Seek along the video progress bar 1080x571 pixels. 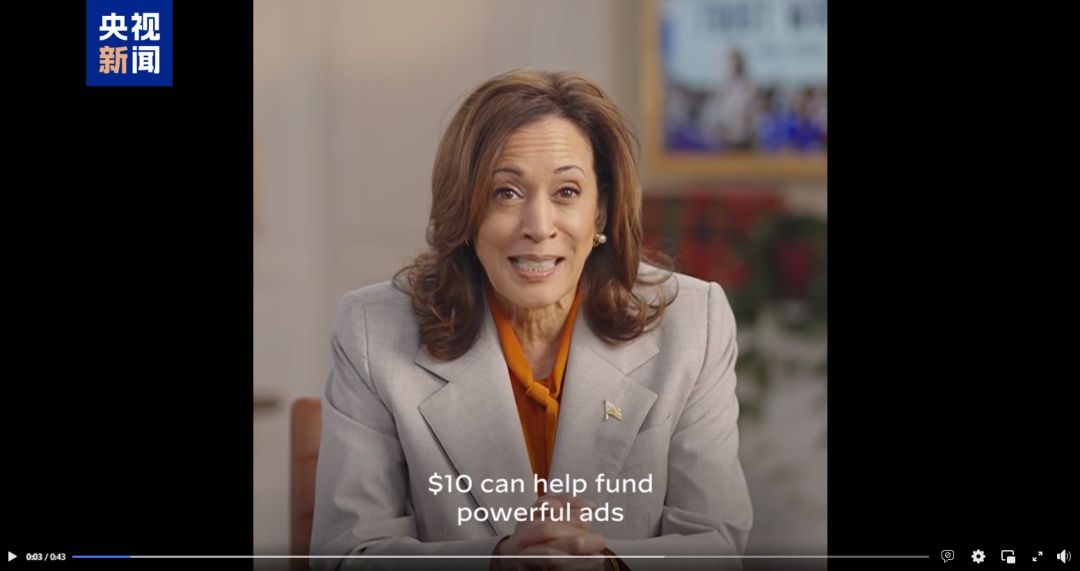pyautogui.click(x=500, y=557)
